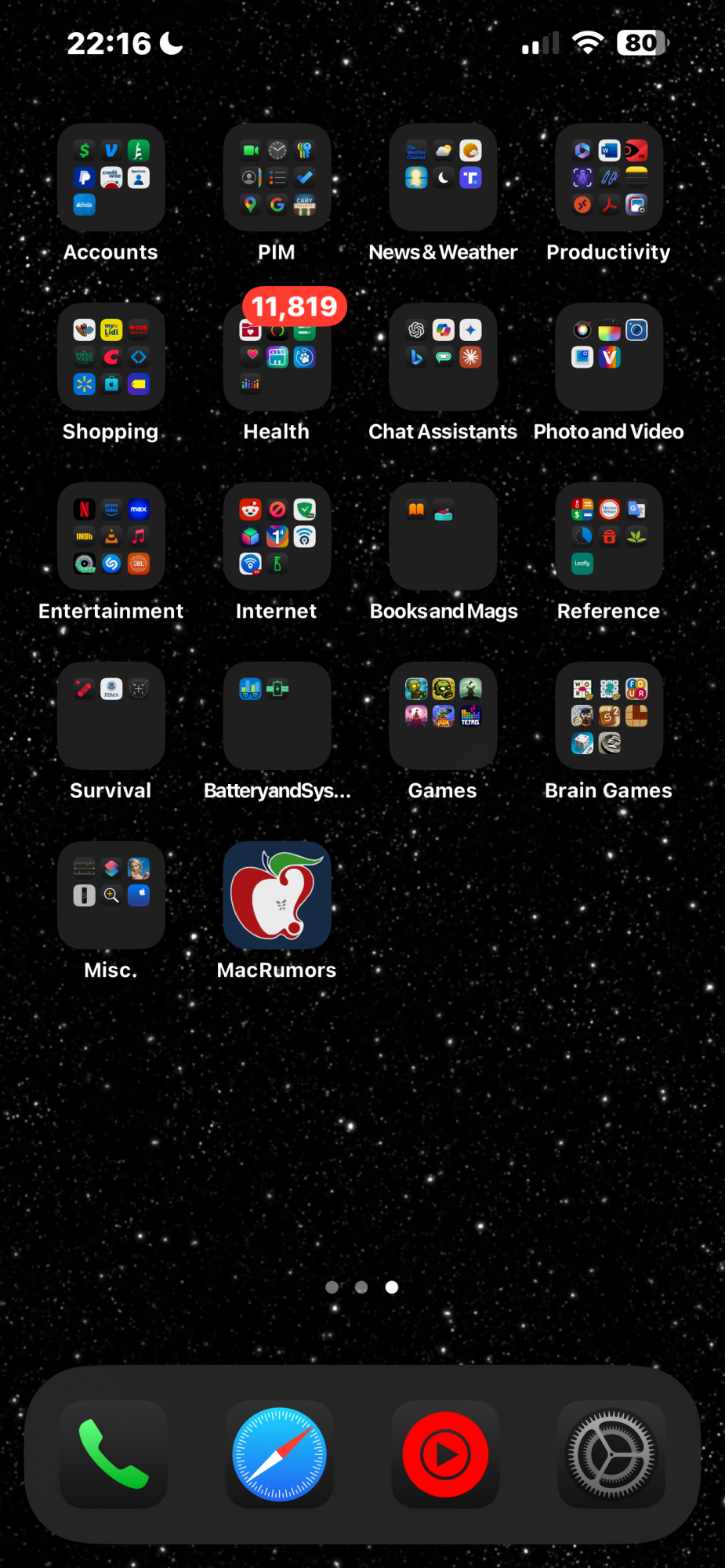Open the Phone app in dock

114,1454
